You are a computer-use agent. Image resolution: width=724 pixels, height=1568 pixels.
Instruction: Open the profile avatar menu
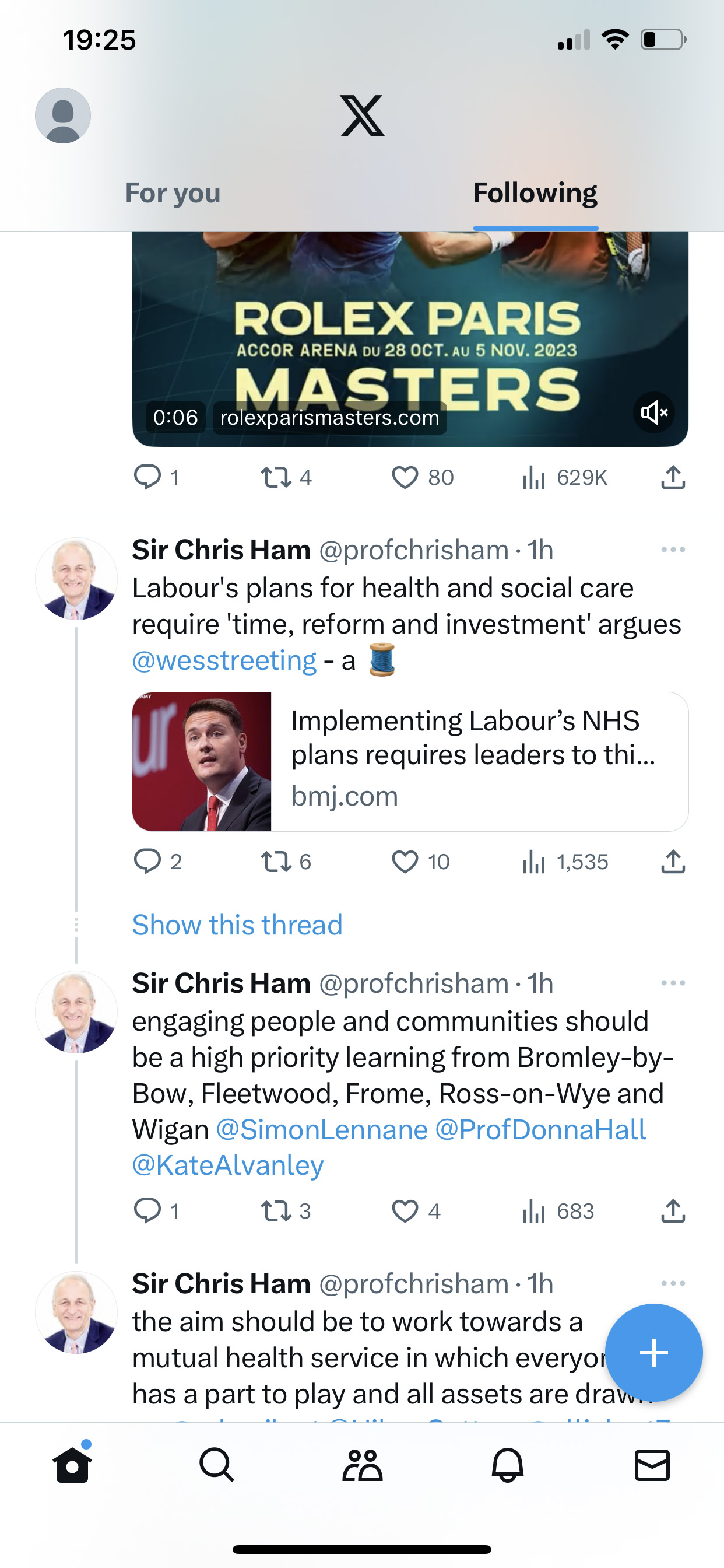[x=63, y=115]
